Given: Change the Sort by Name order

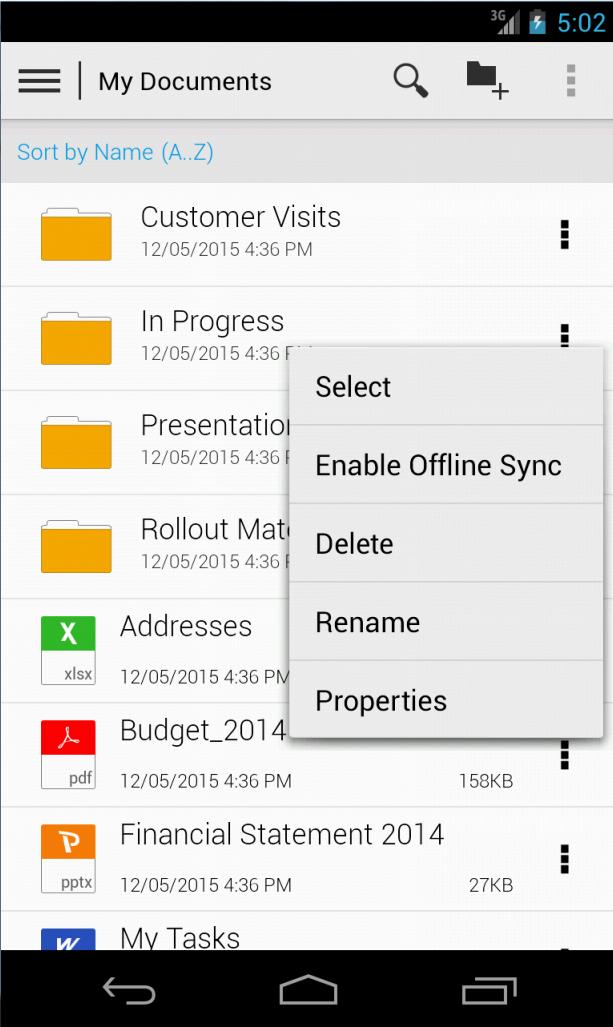Looking at the screenshot, I should point(115,153).
